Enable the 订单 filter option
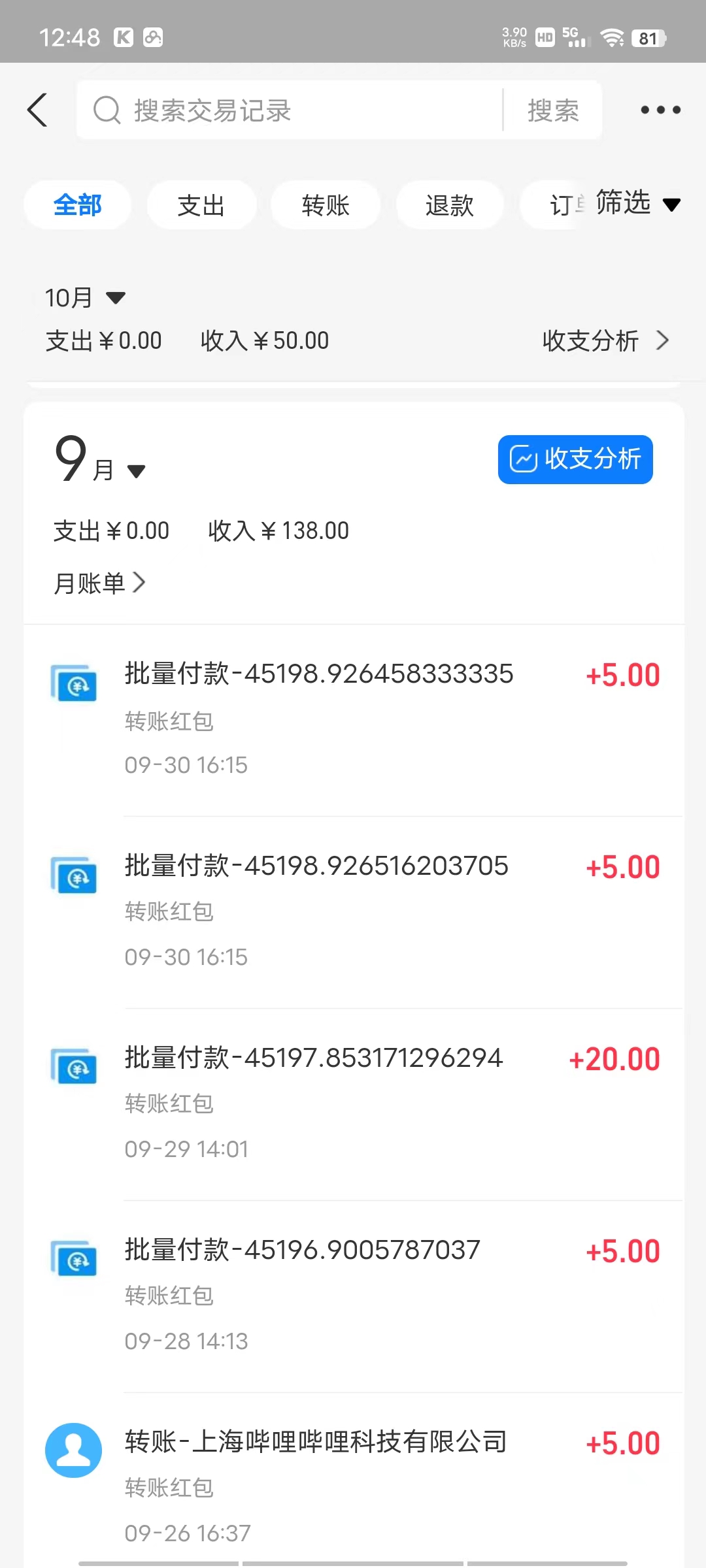The image size is (706, 1568). click(563, 204)
